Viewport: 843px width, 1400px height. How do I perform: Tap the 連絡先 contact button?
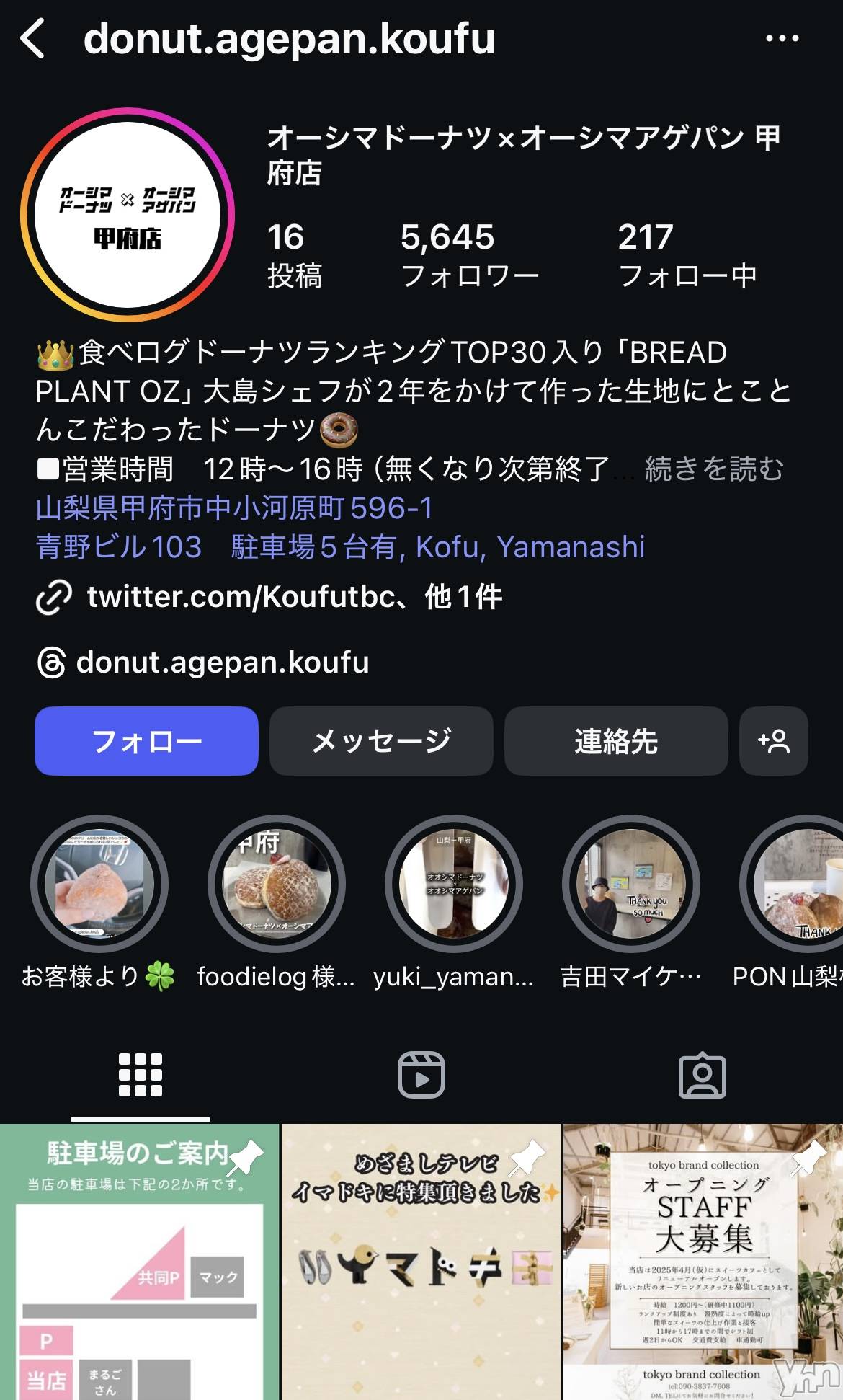click(x=616, y=740)
